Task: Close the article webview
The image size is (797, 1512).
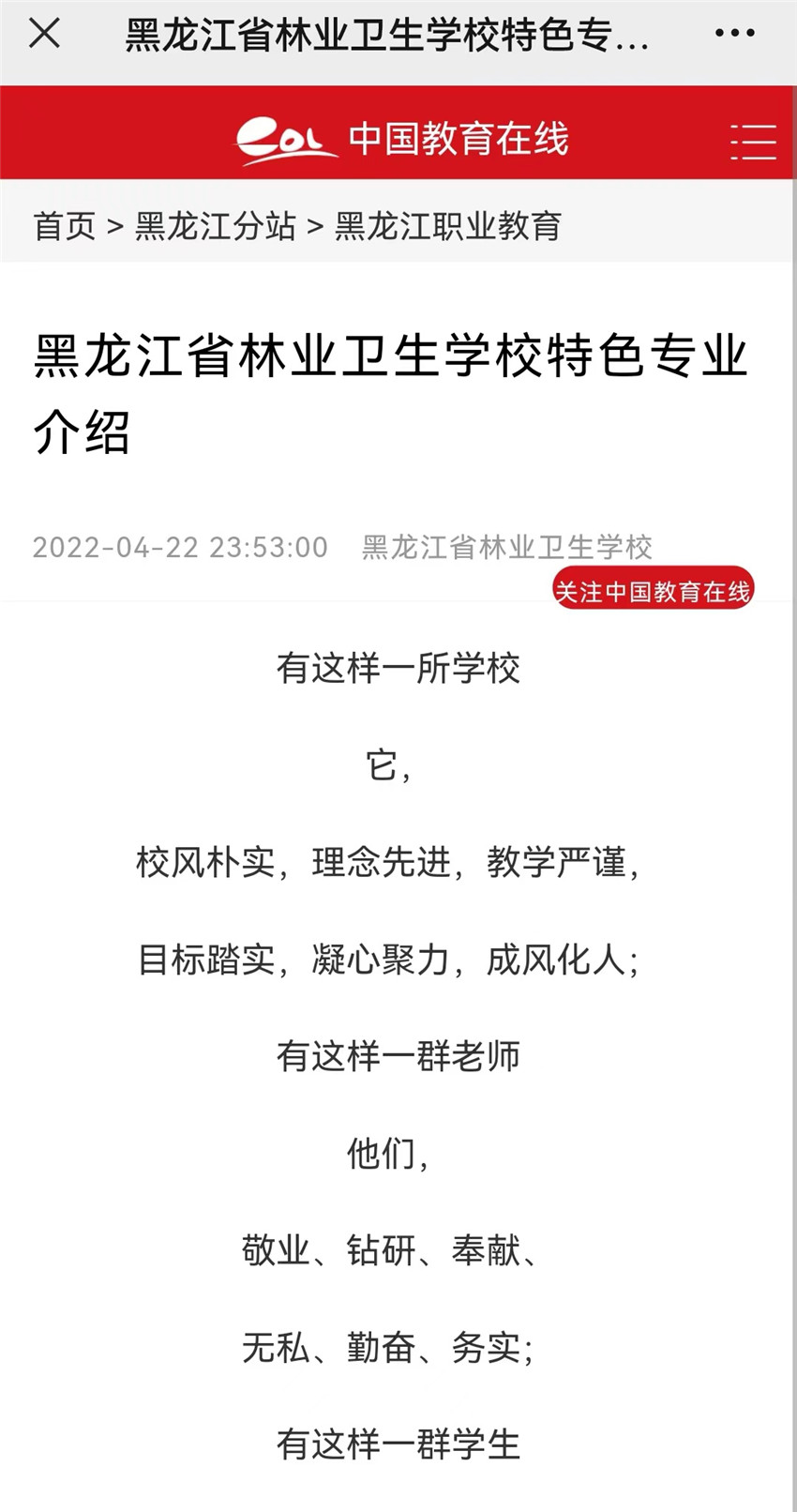Action: click(x=44, y=34)
